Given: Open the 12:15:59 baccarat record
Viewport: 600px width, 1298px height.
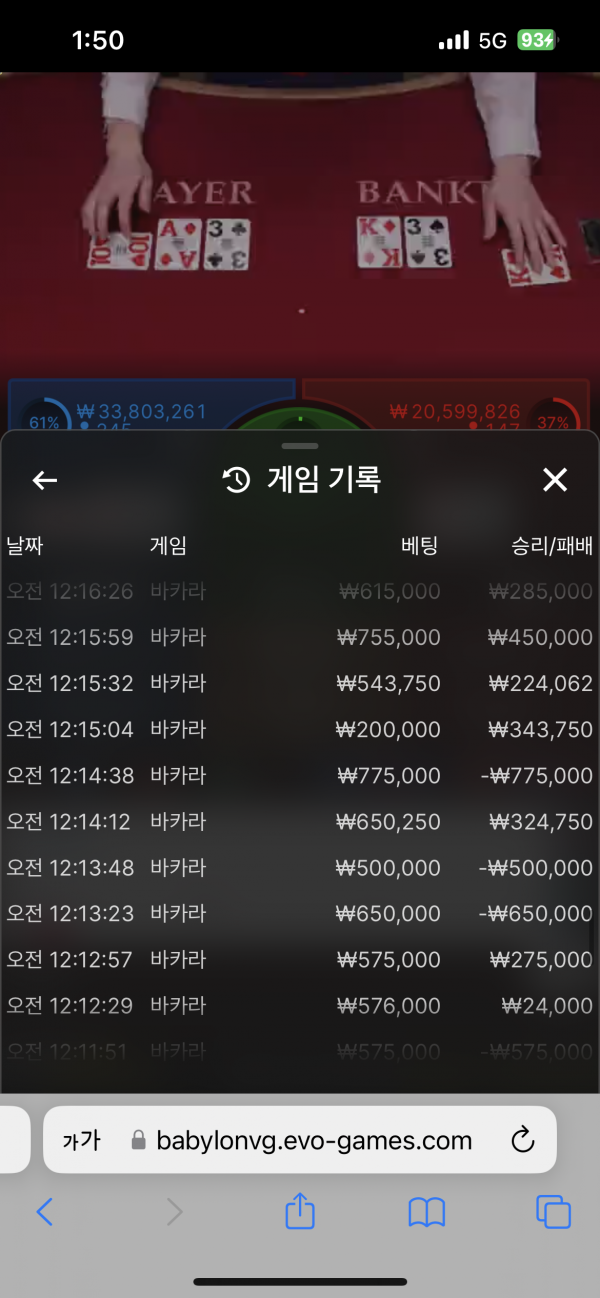Looking at the screenshot, I should tap(300, 638).
